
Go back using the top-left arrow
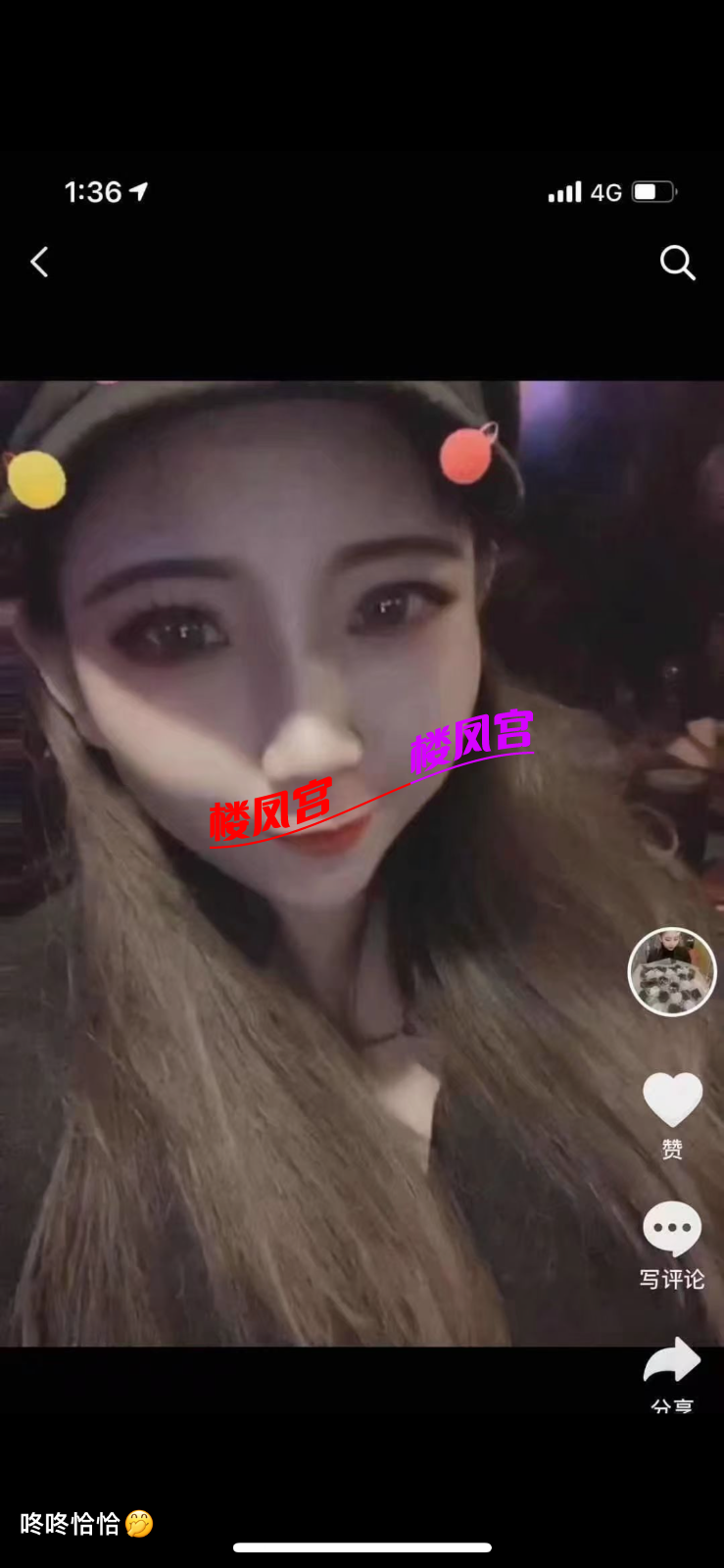pyautogui.click(x=39, y=263)
